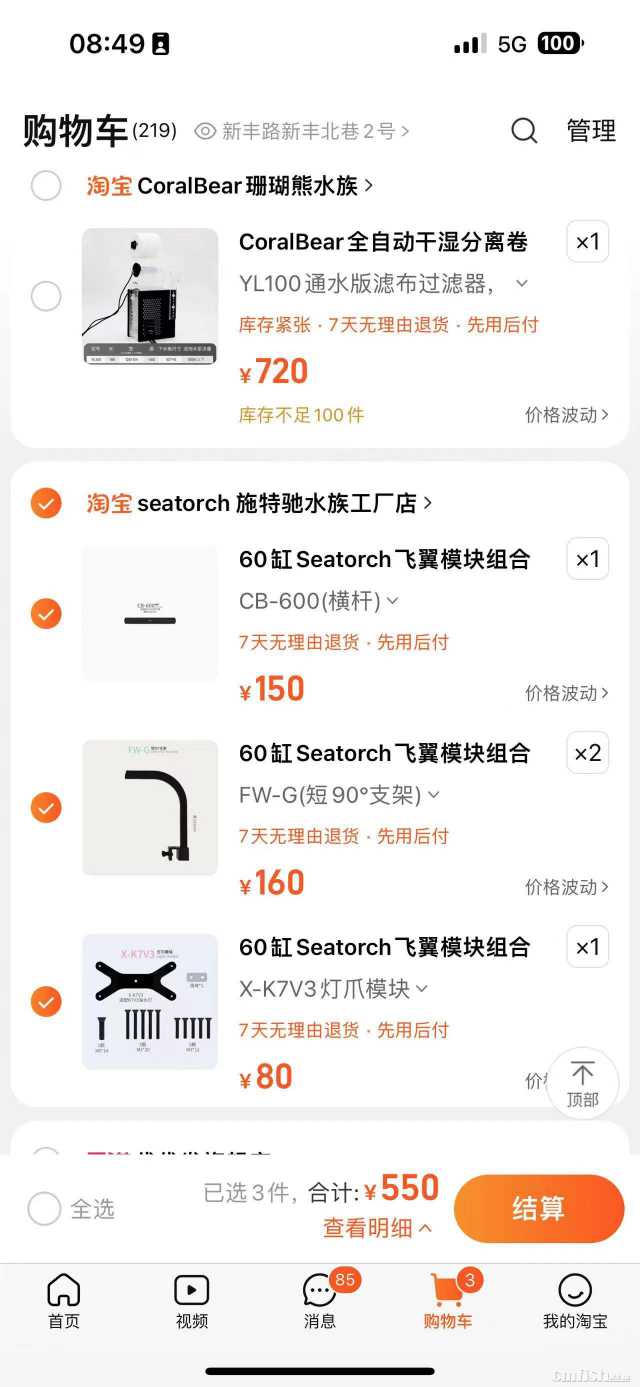Change the CB-600(横杆) specification option

(319, 601)
